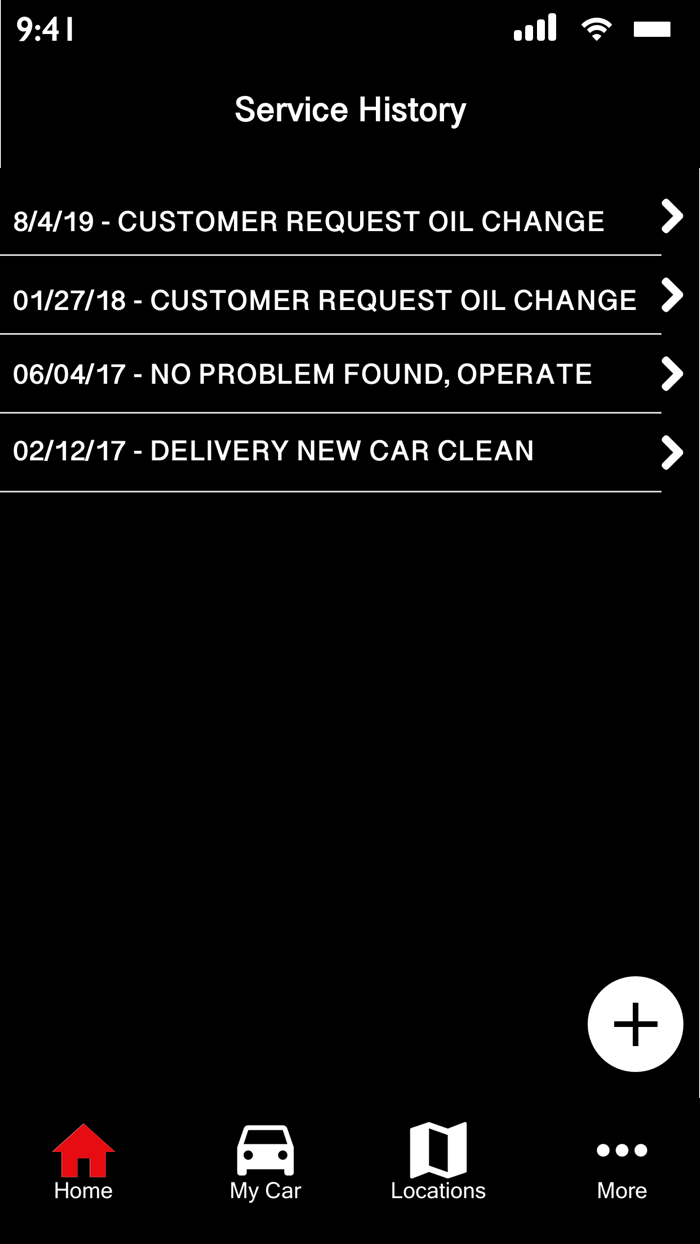Go to the Home tab

(x=84, y=1162)
